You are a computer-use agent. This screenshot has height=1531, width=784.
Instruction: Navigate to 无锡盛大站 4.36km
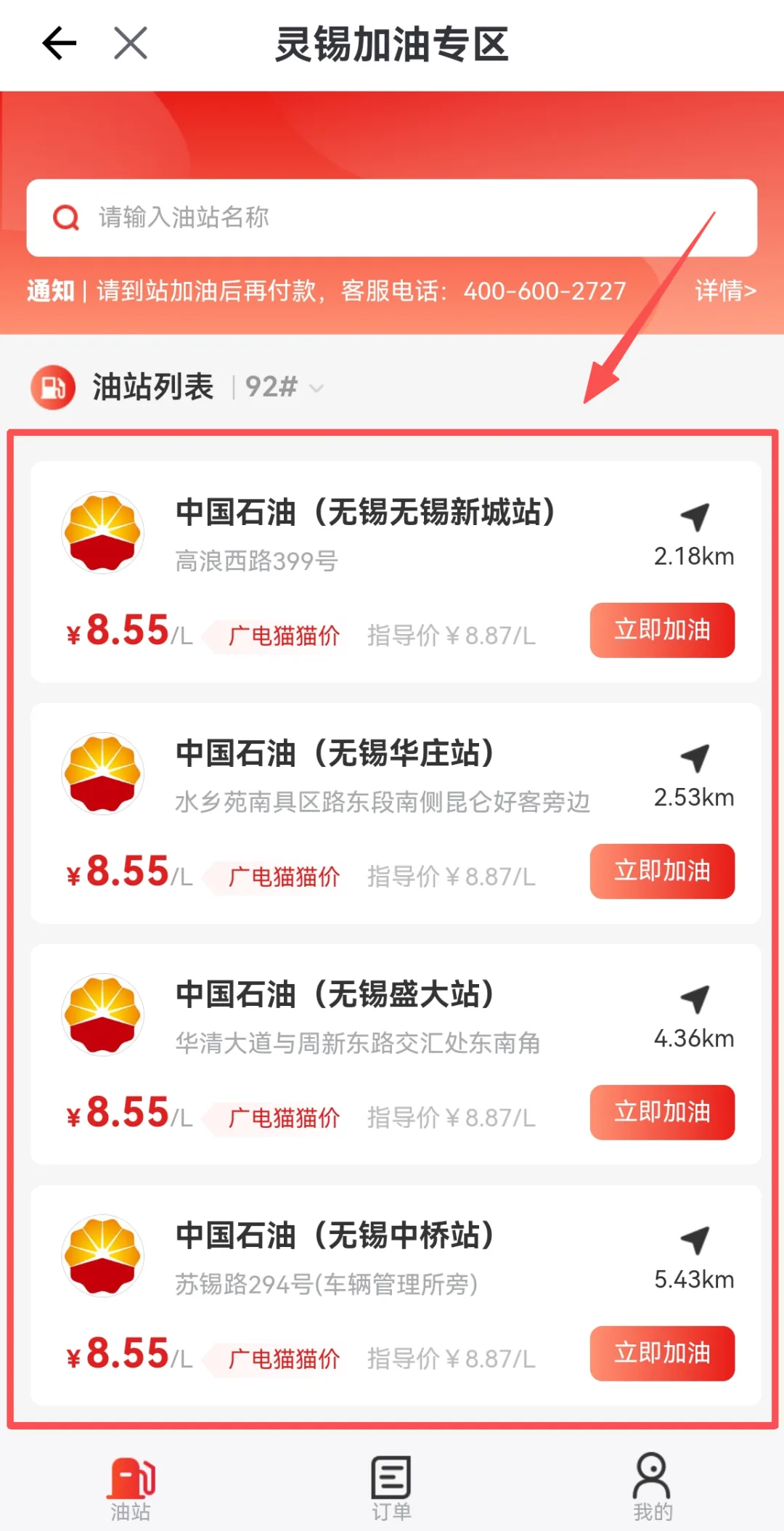694,1016
